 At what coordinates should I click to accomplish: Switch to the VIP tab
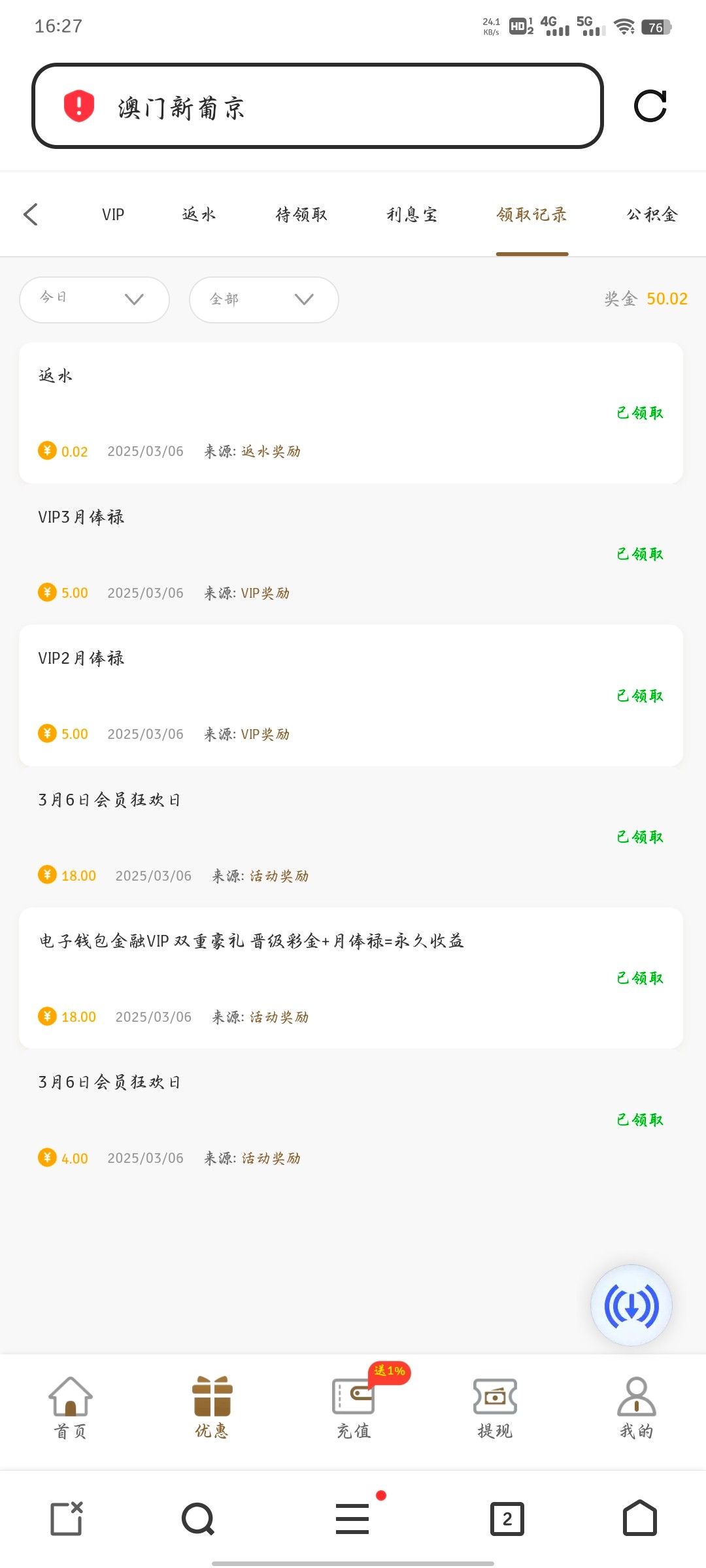(x=113, y=214)
